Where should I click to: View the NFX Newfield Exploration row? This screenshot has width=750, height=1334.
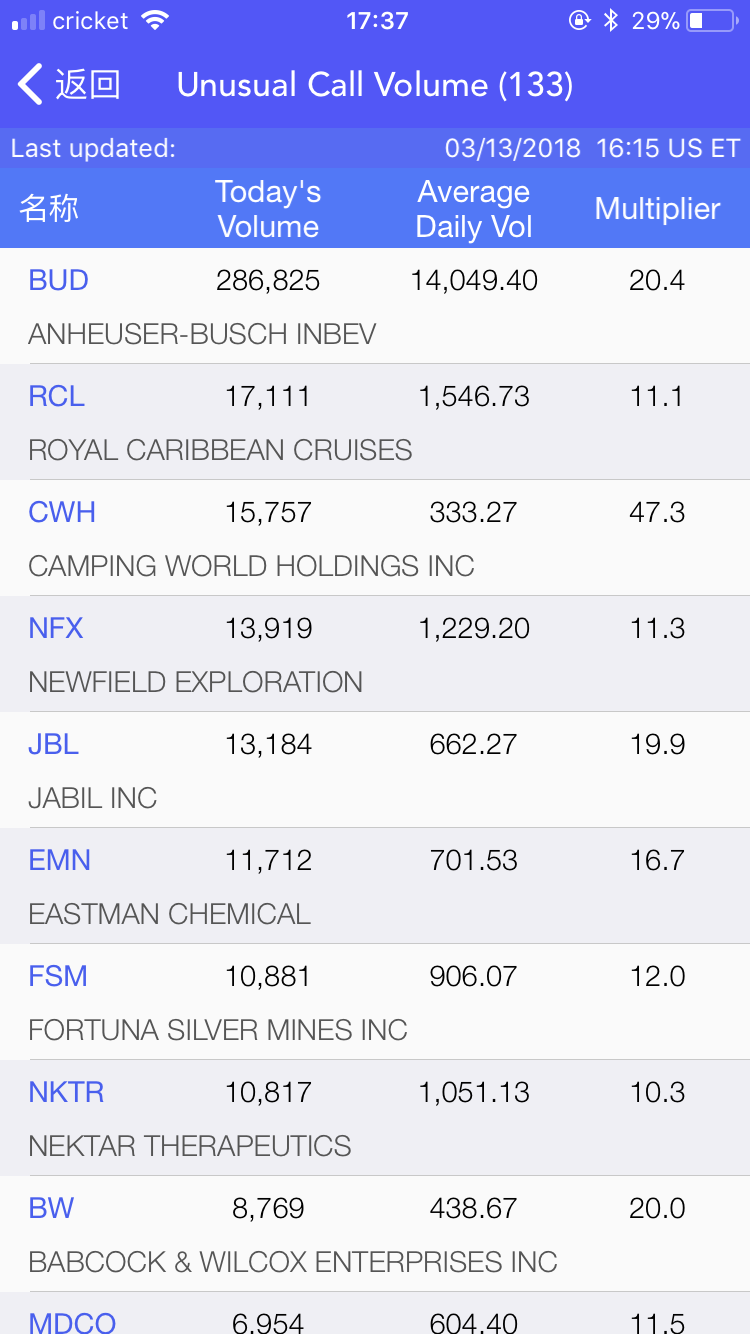[x=375, y=654]
